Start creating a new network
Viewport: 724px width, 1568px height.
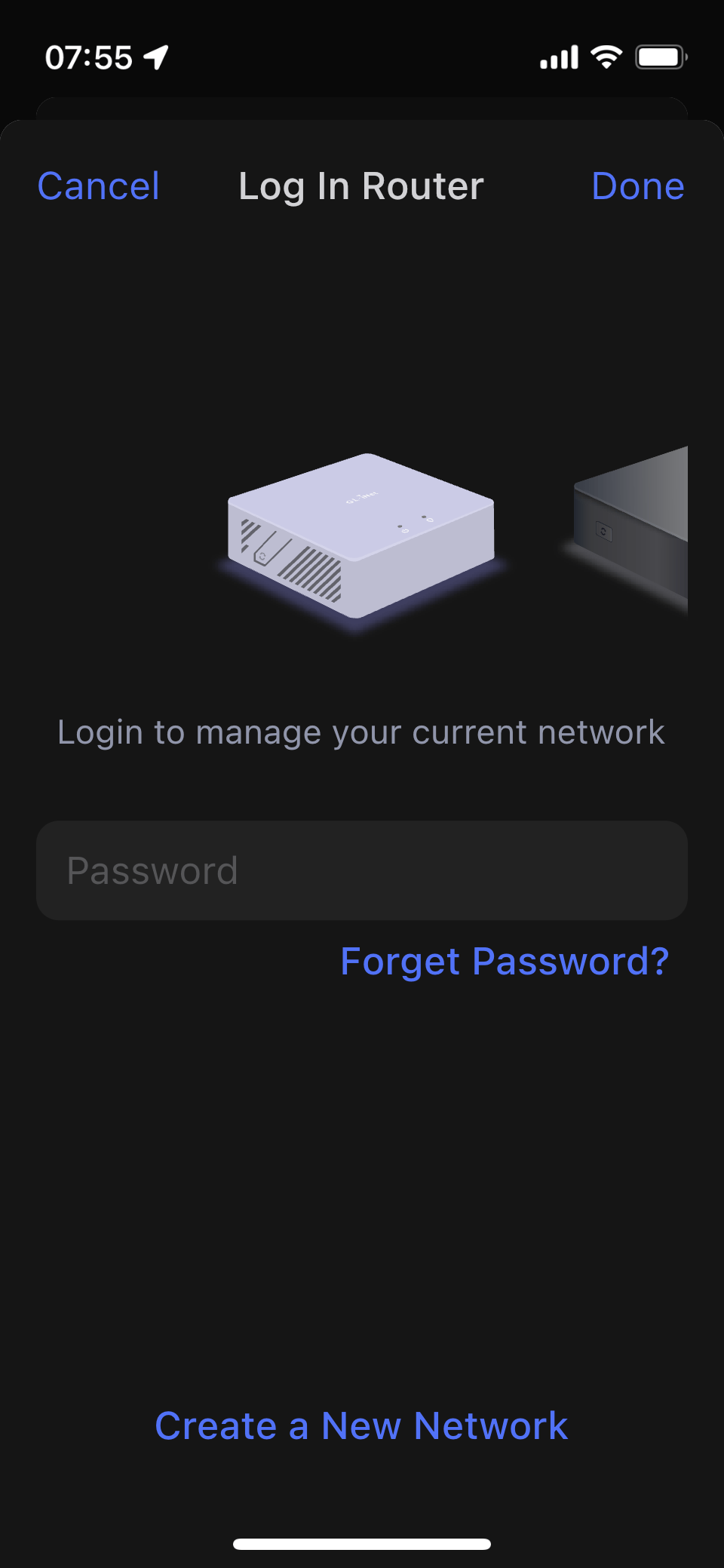tap(360, 1425)
